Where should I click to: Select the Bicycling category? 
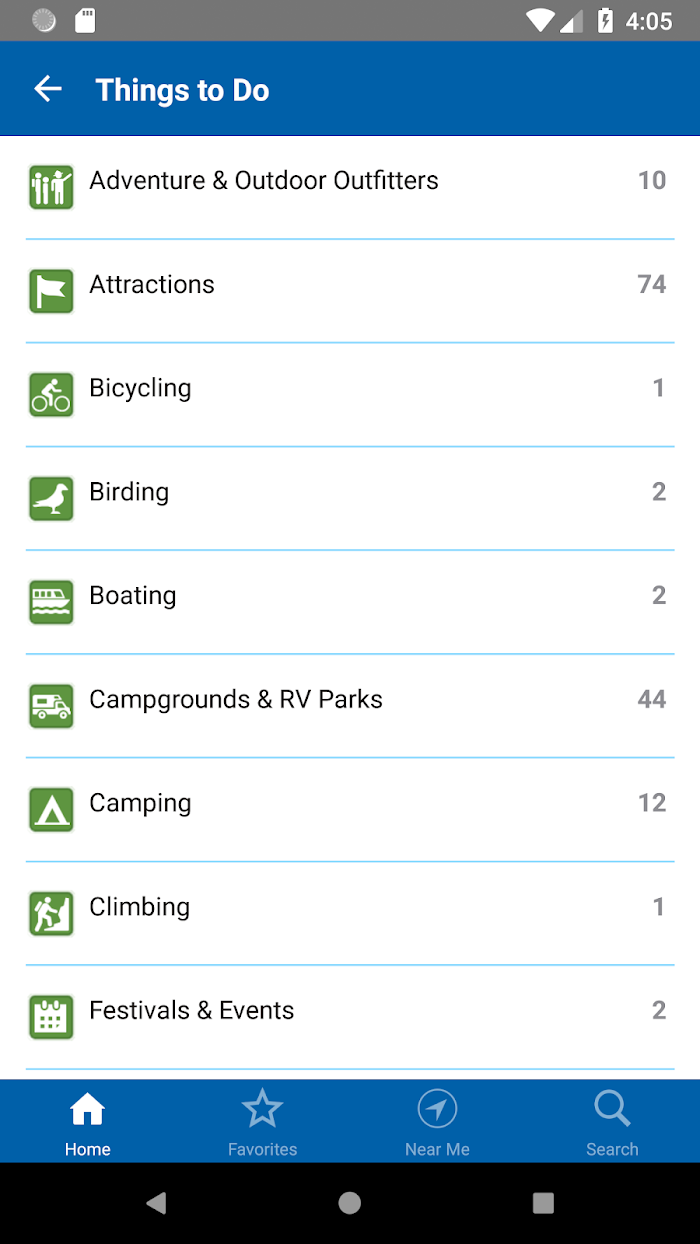350,395
